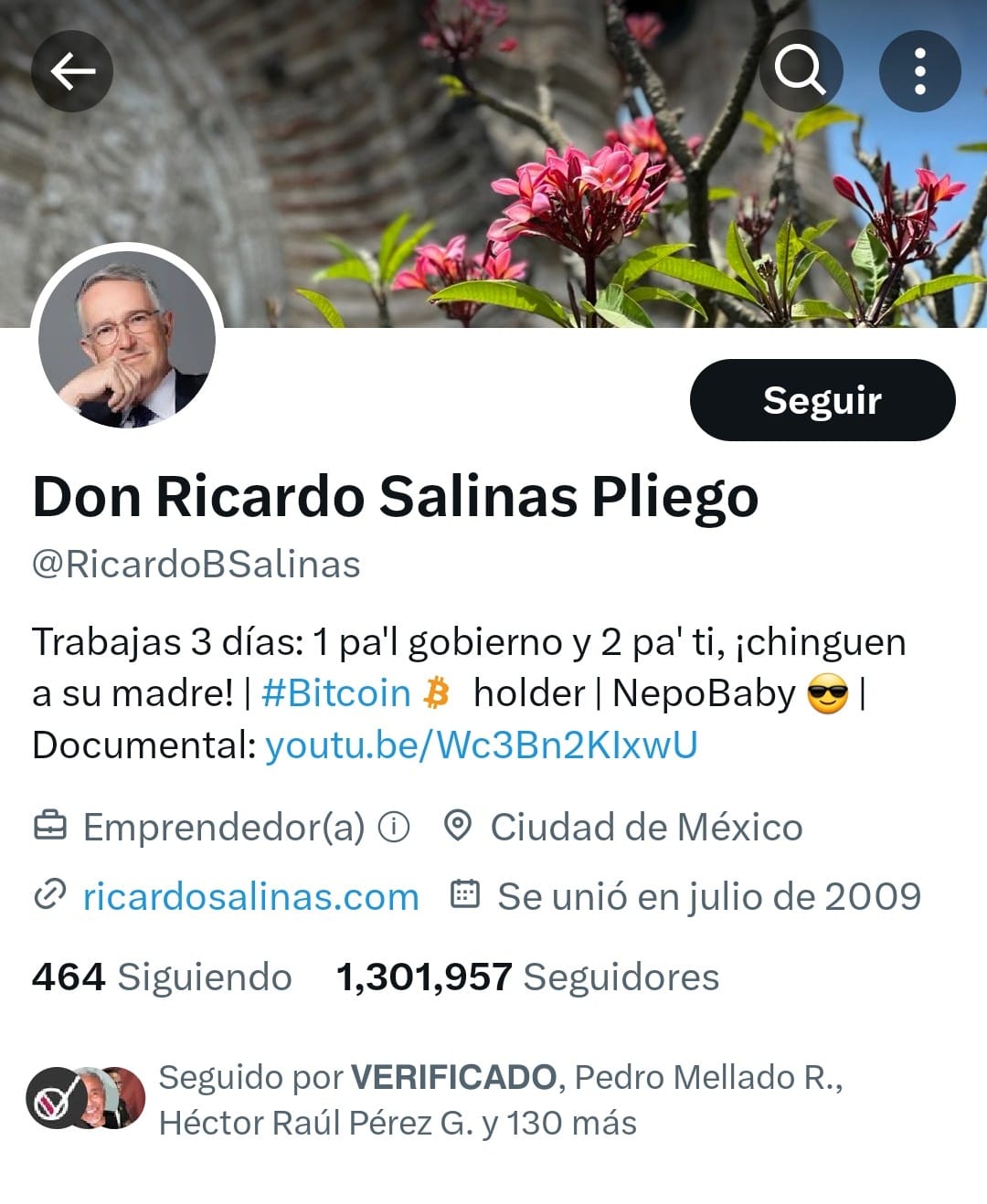Open search on this profile
This screenshot has width=987, height=1204.
click(x=801, y=70)
